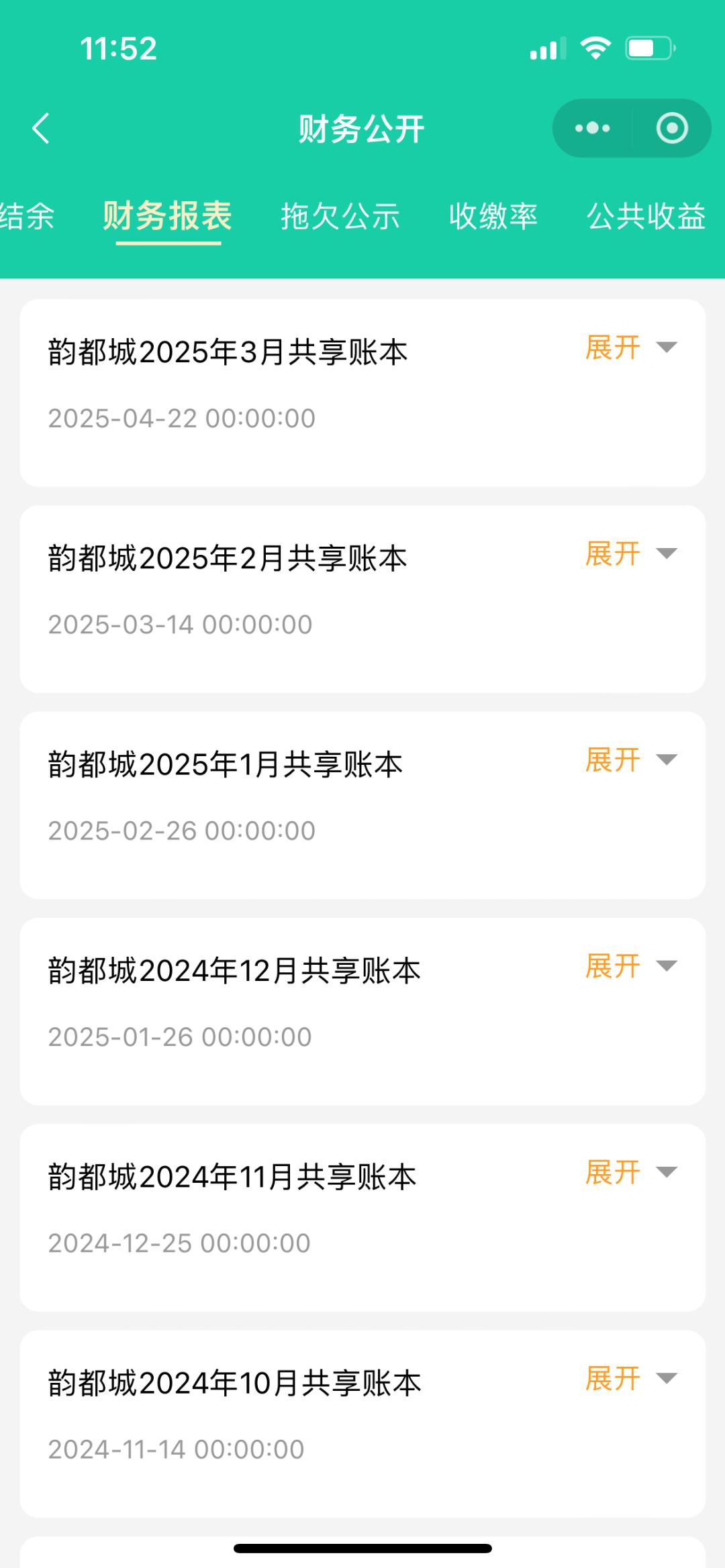This screenshot has height=1568, width=725.
Task: Expand 韵都城2025年3月共享账本
Action: [x=630, y=348]
